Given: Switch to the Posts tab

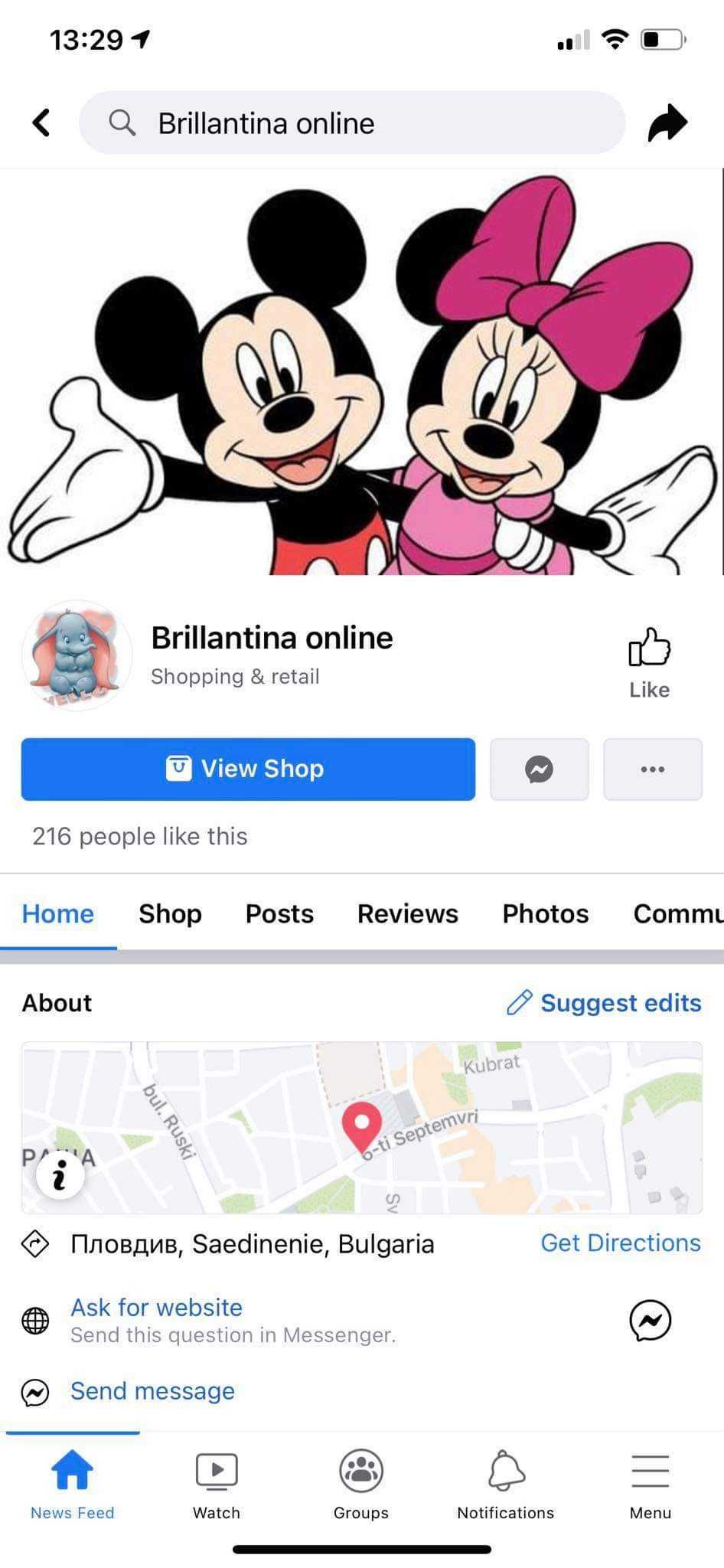Looking at the screenshot, I should [x=279, y=913].
